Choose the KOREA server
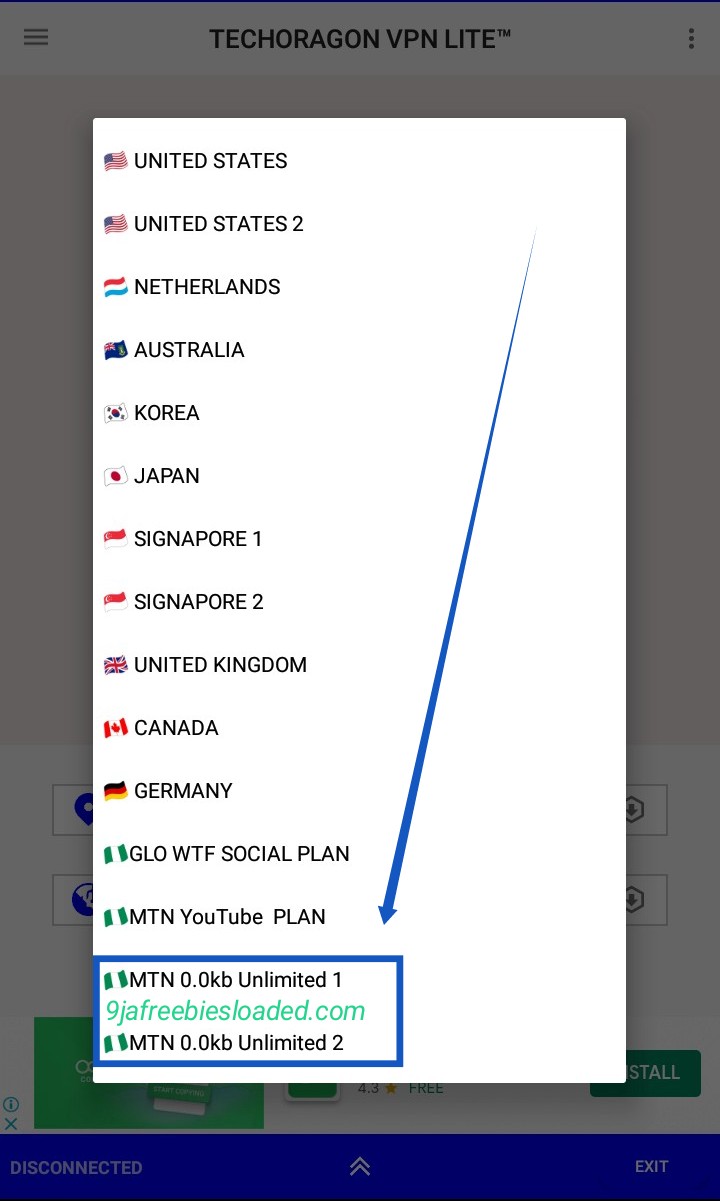This screenshot has width=720, height=1201. pyautogui.click(x=359, y=413)
